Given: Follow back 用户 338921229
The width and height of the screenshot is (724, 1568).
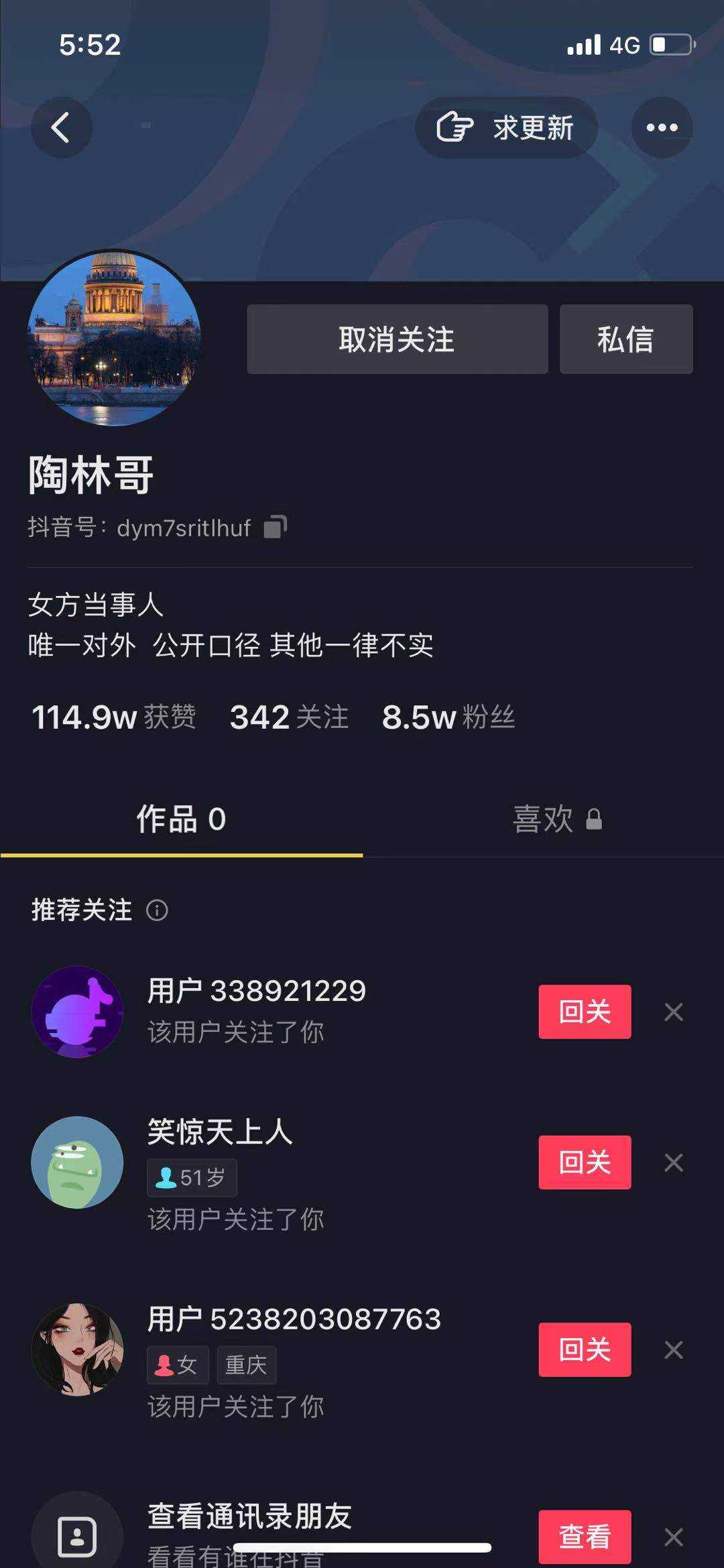Looking at the screenshot, I should pos(585,1012).
